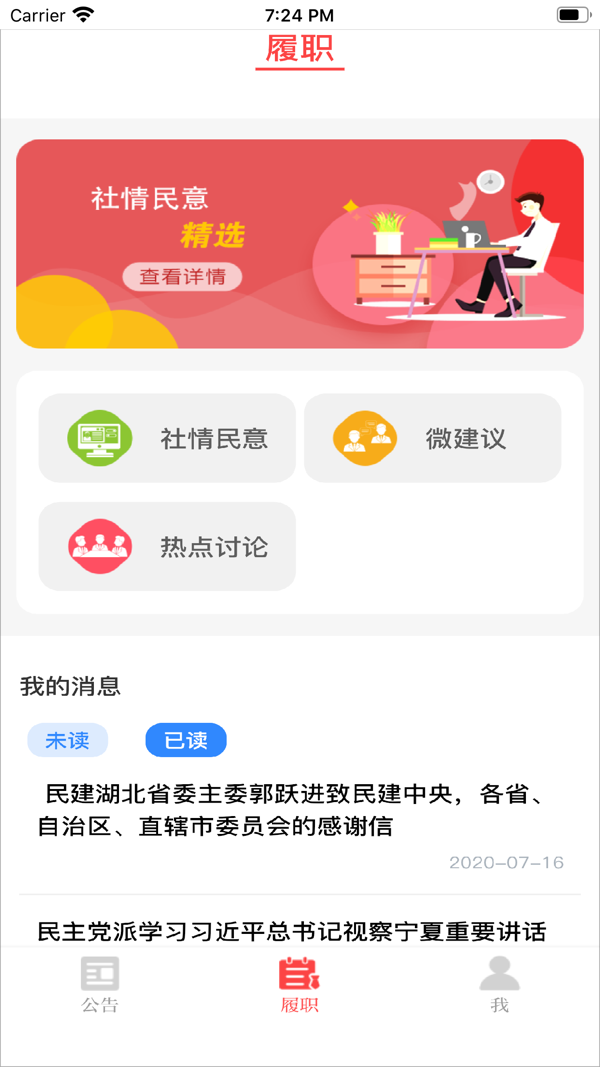The image size is (600, 1067).
Task: Show 已读 read messages
Action: (x=186, y=740)
